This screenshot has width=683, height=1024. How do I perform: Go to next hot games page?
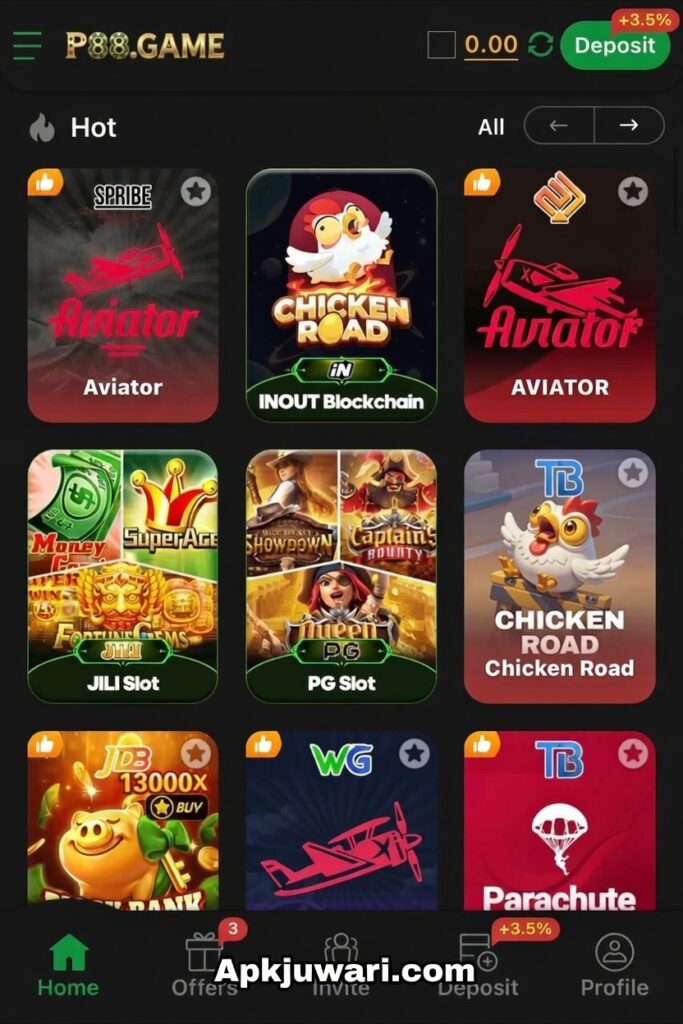629,126
